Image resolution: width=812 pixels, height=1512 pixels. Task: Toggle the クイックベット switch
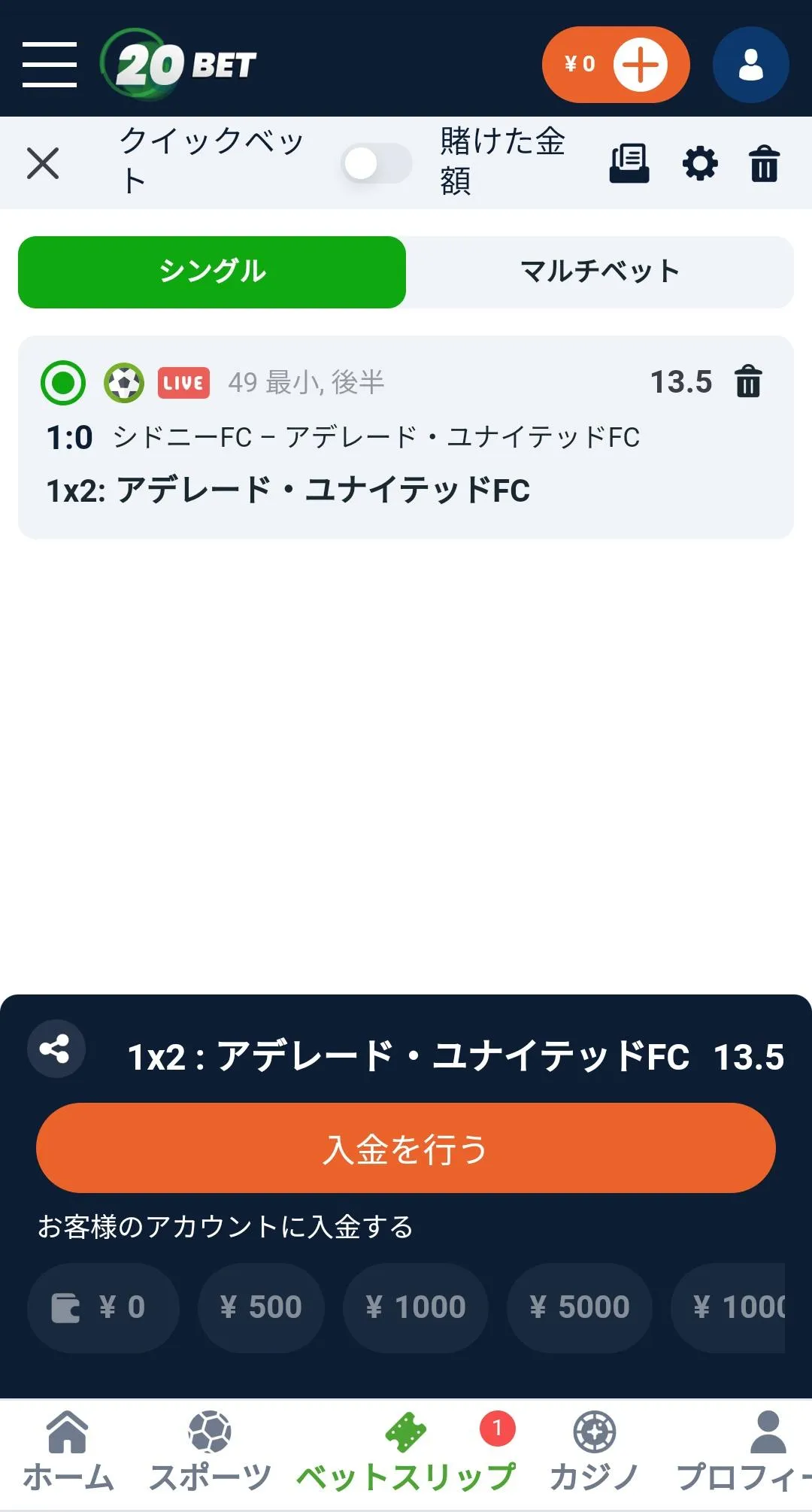(x=375, y=163)
